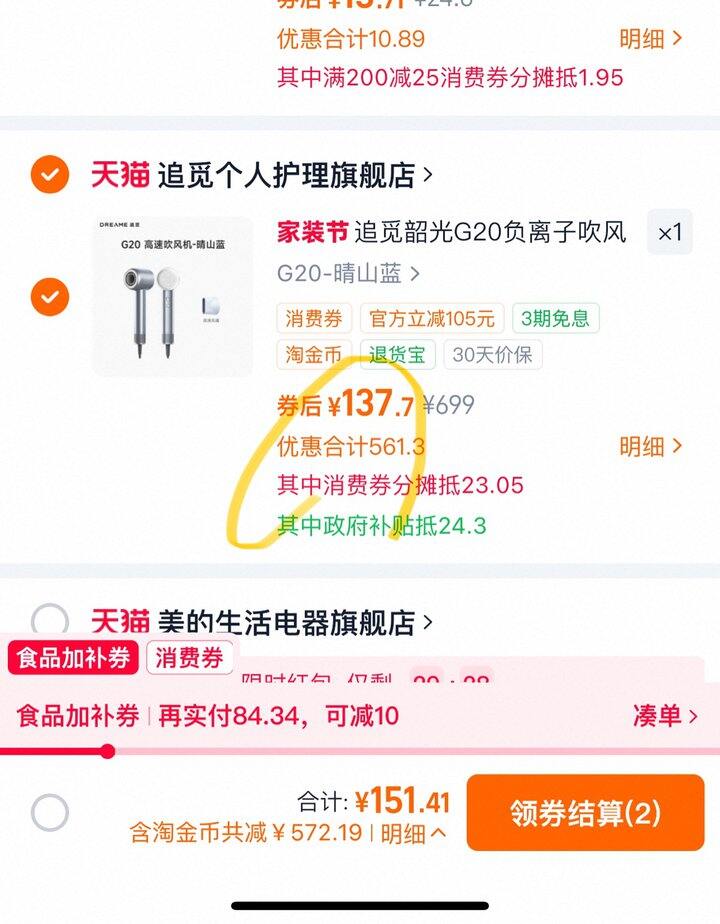Viewport: 720px width, 924px height.
Task: Open the 消费券 tag on the hair dryer
Action: pos(314,319)
